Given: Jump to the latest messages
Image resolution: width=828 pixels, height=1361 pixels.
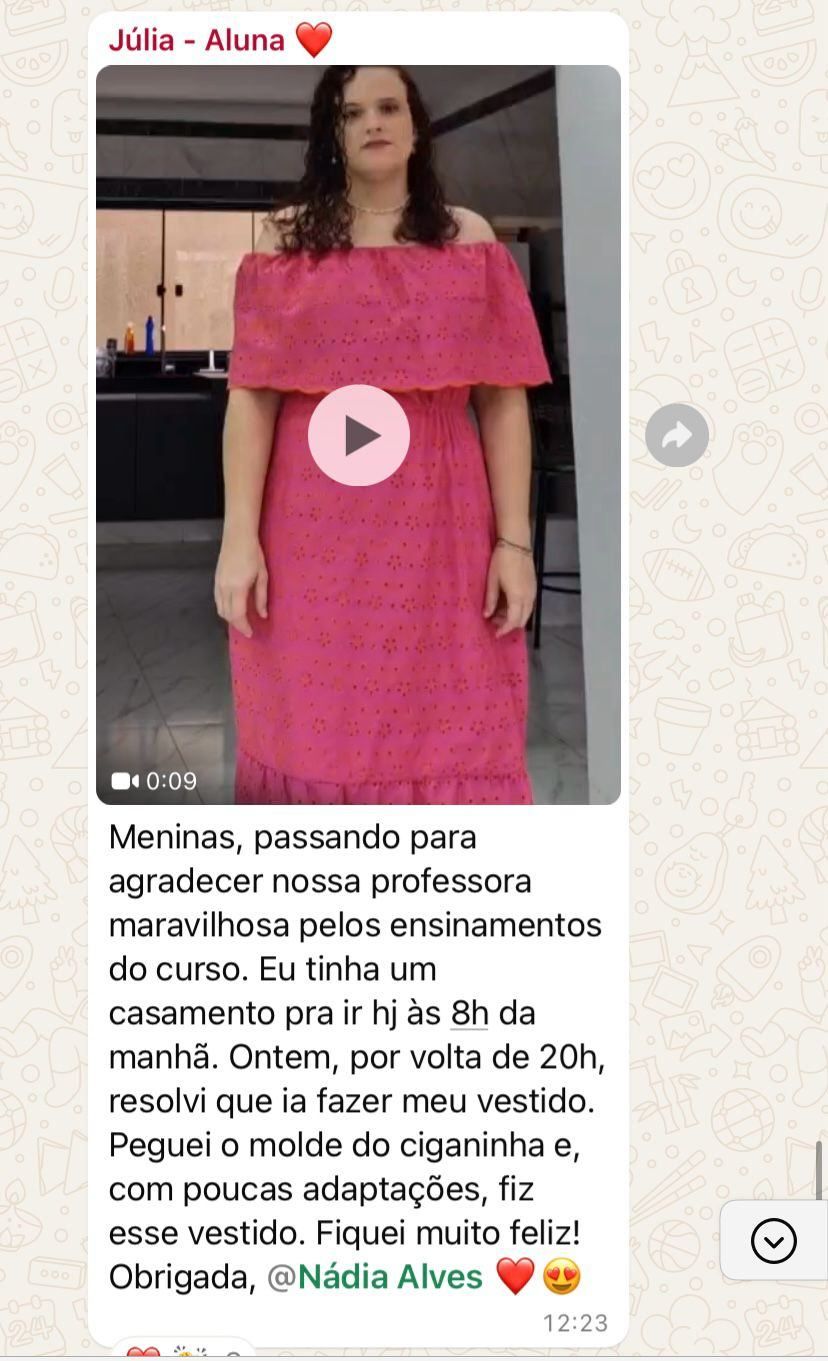Looking at the screenshot, I should (x=773, y=1241).
